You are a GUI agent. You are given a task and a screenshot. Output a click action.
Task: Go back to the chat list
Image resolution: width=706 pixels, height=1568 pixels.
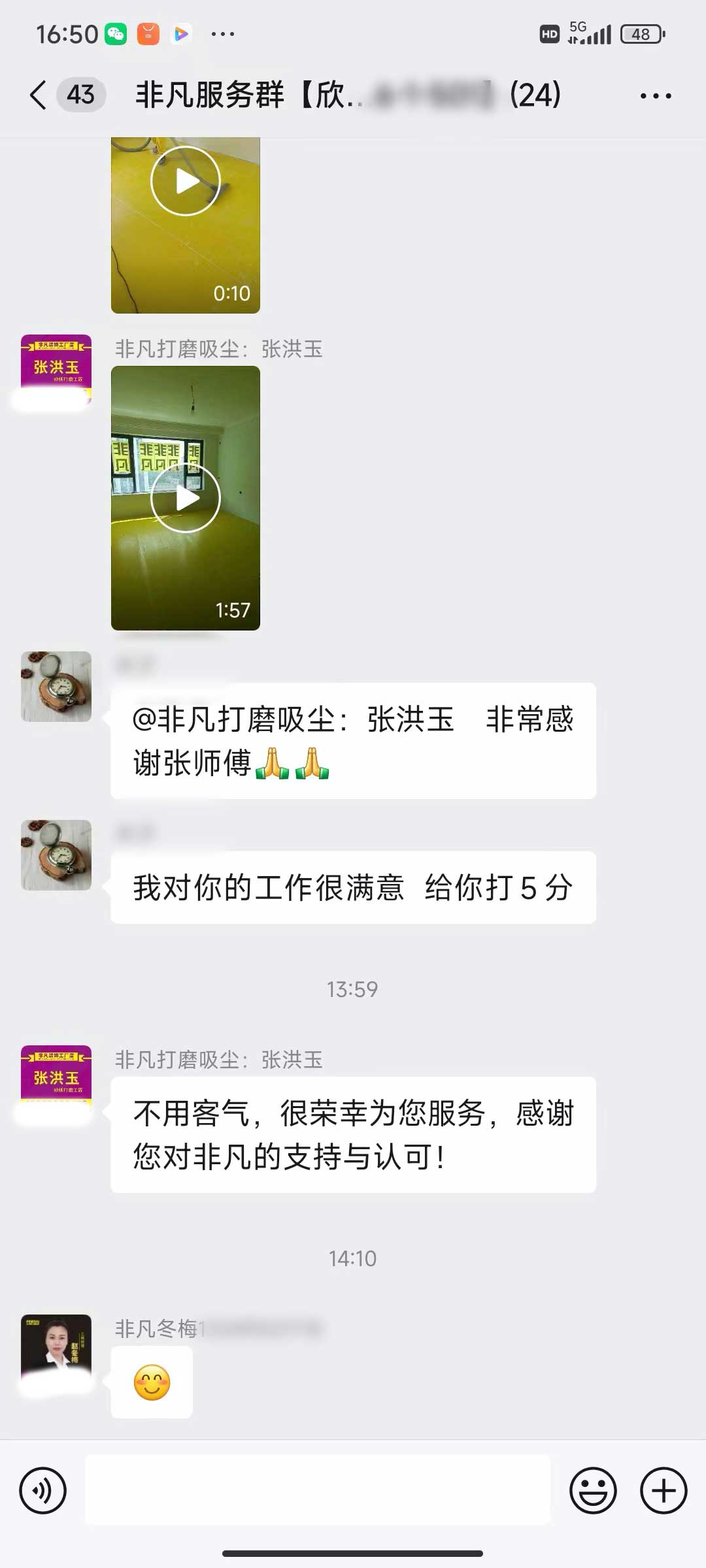click(x=39, y=95)
